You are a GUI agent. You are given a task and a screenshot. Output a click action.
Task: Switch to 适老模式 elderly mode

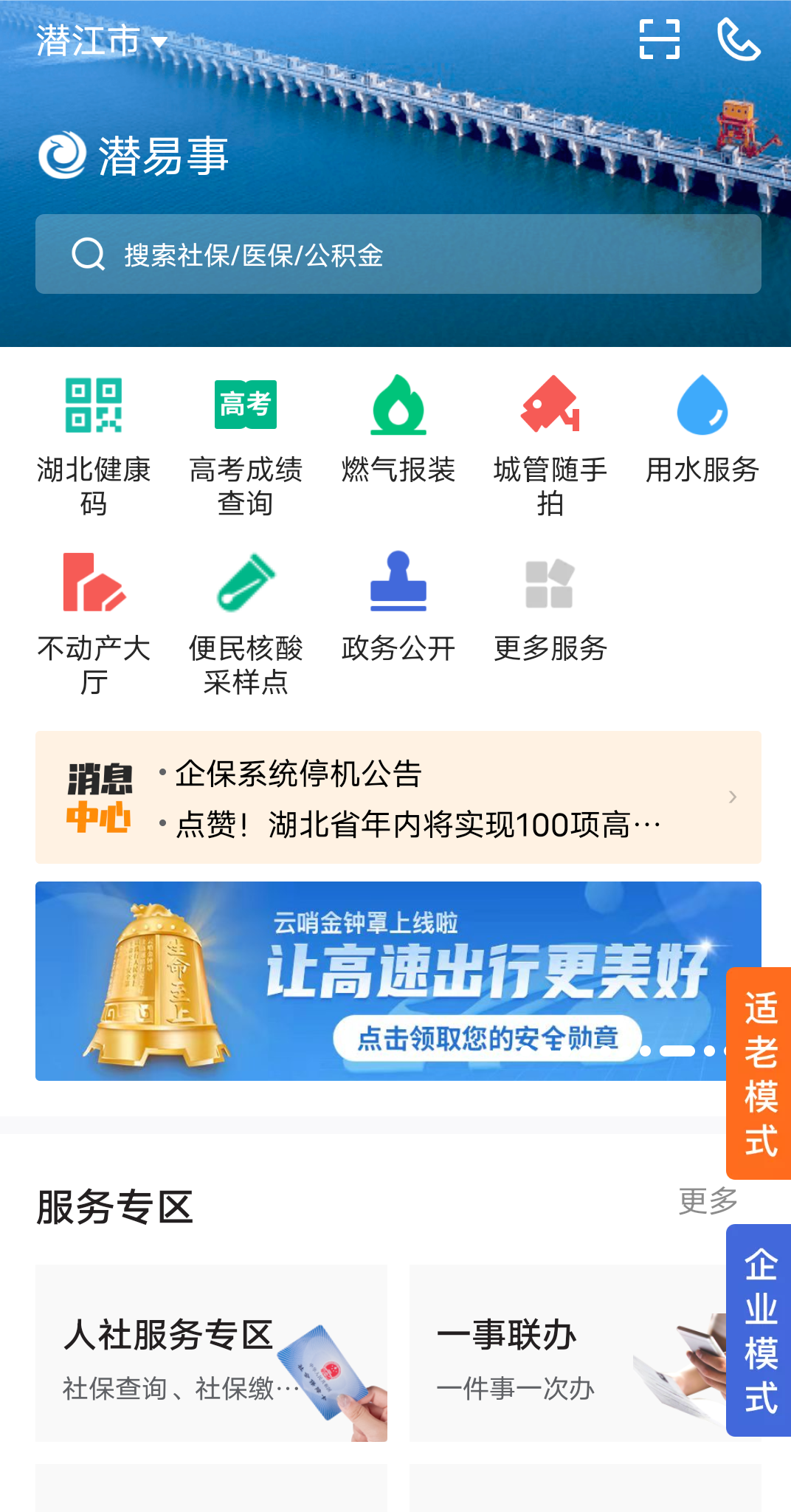point(760,1073)
